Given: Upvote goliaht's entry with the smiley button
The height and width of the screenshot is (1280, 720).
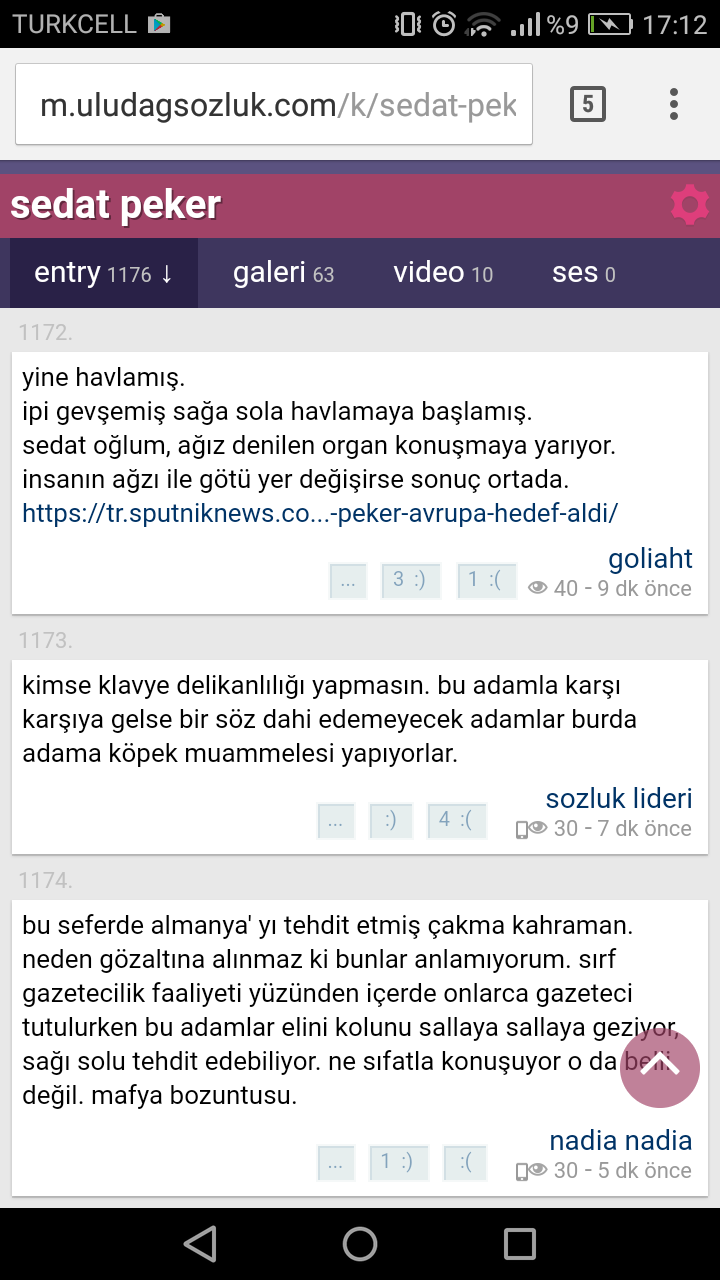Looking at the screenshot, I should point(411,580).
